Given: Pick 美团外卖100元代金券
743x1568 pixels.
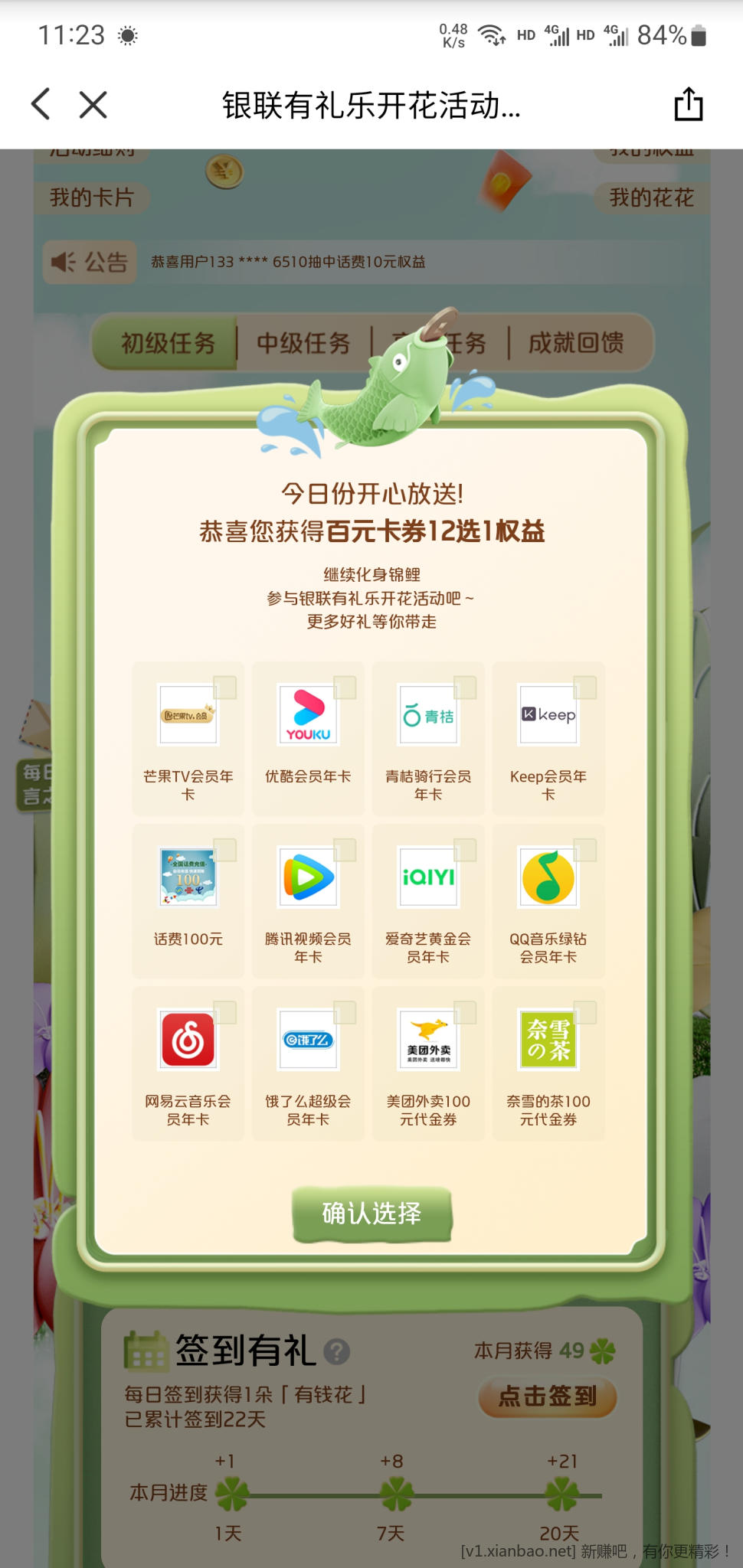Looking at the screenshot, I should [x=428, y=1063].
